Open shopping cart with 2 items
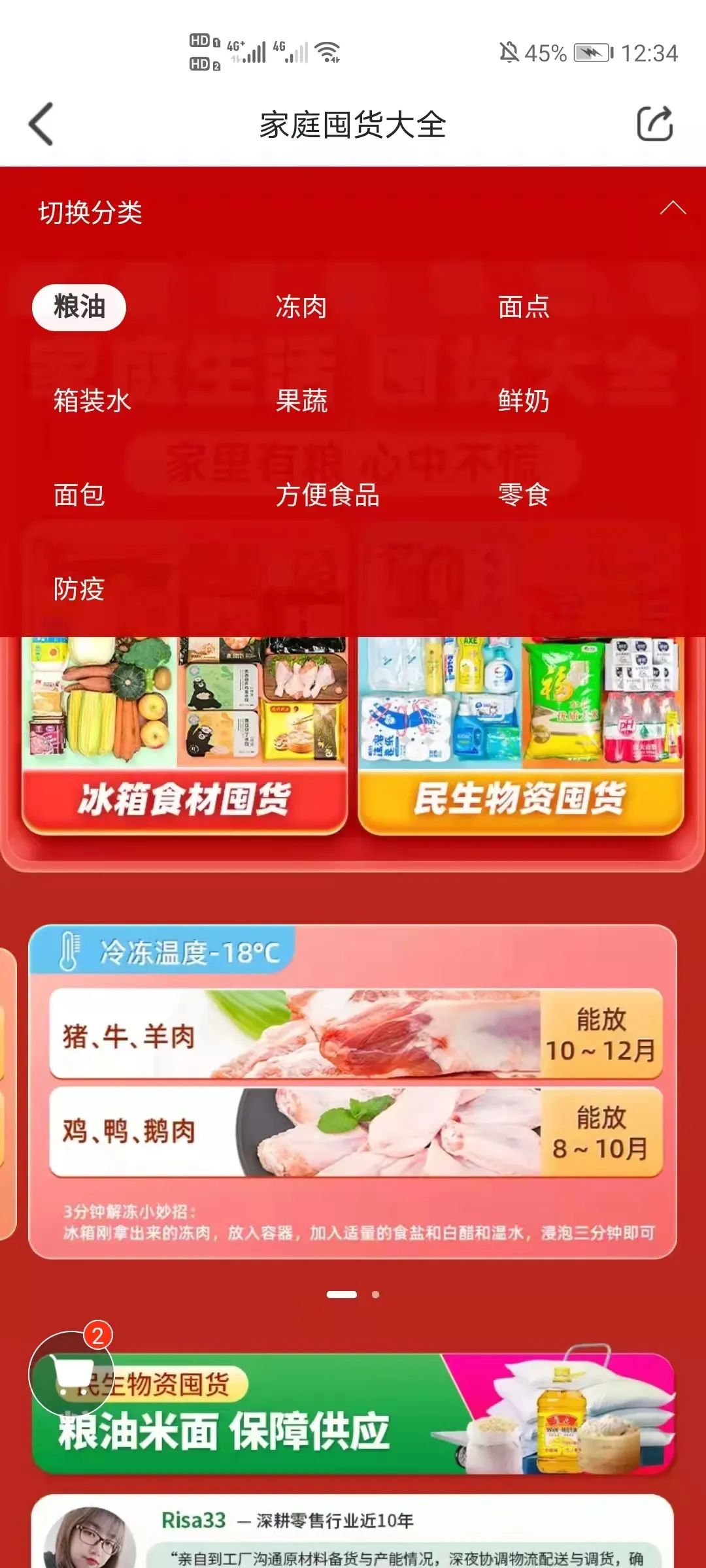The width and height of the screenshot is (706, 1568). pos(71,1373)
